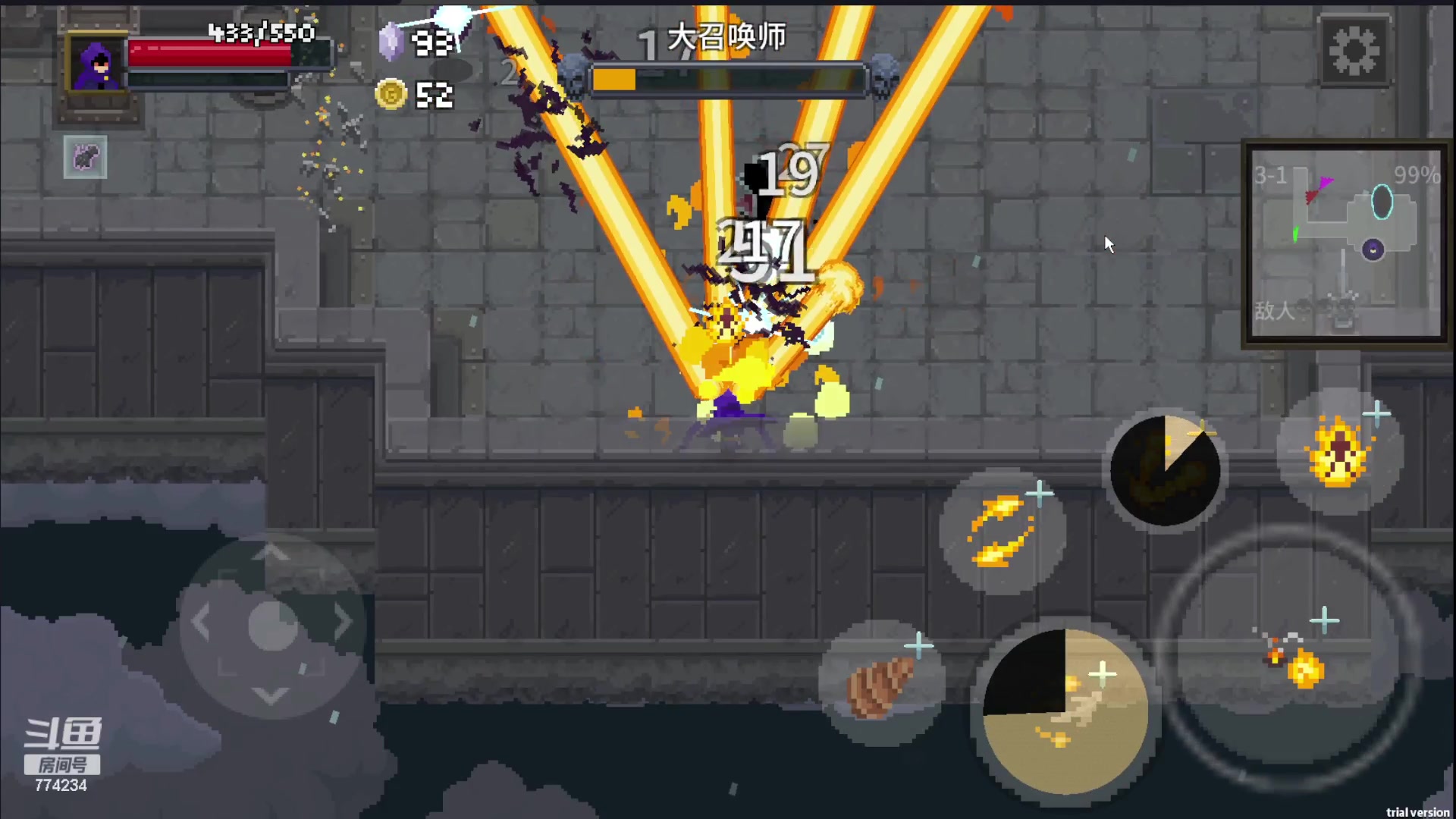The image size is (1456, 819).
Task: Tap the down arrow on movement pad
Action: click(271, 693)
